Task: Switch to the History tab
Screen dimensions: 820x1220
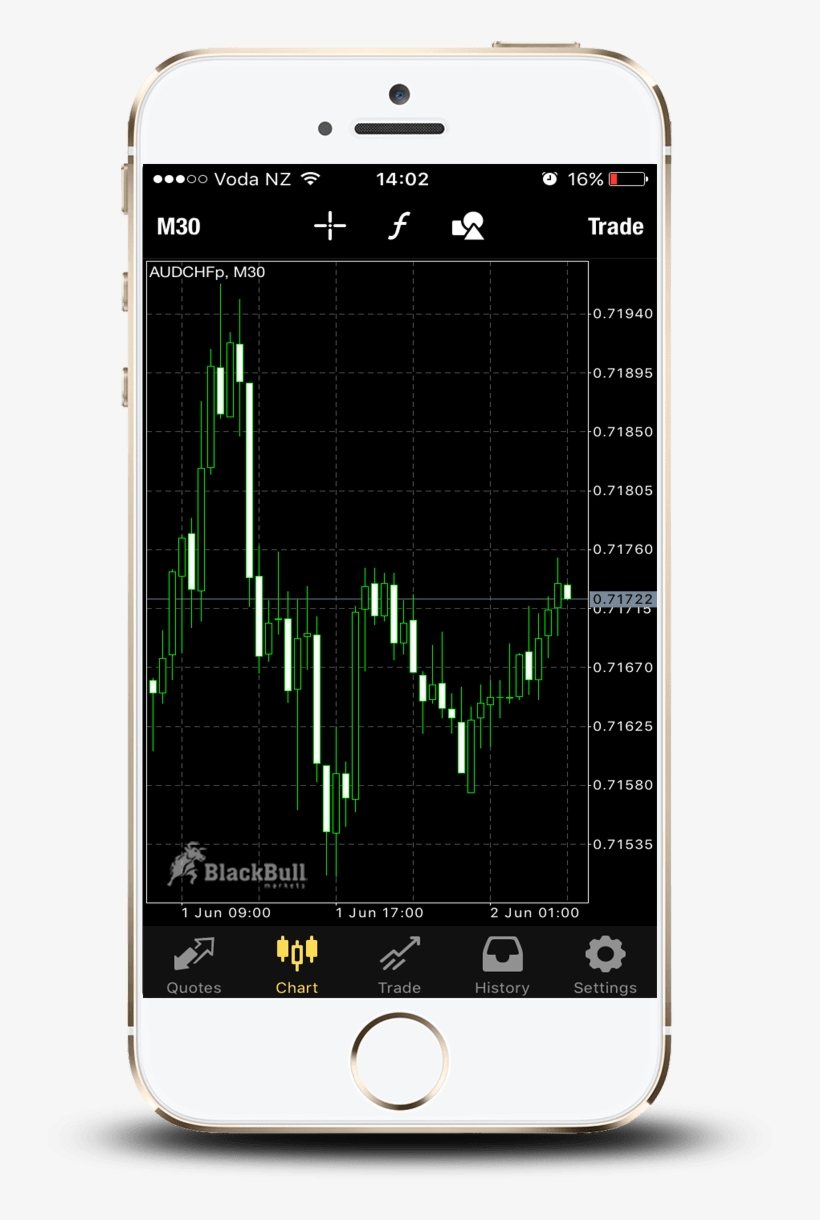Action: coord(501,963)
